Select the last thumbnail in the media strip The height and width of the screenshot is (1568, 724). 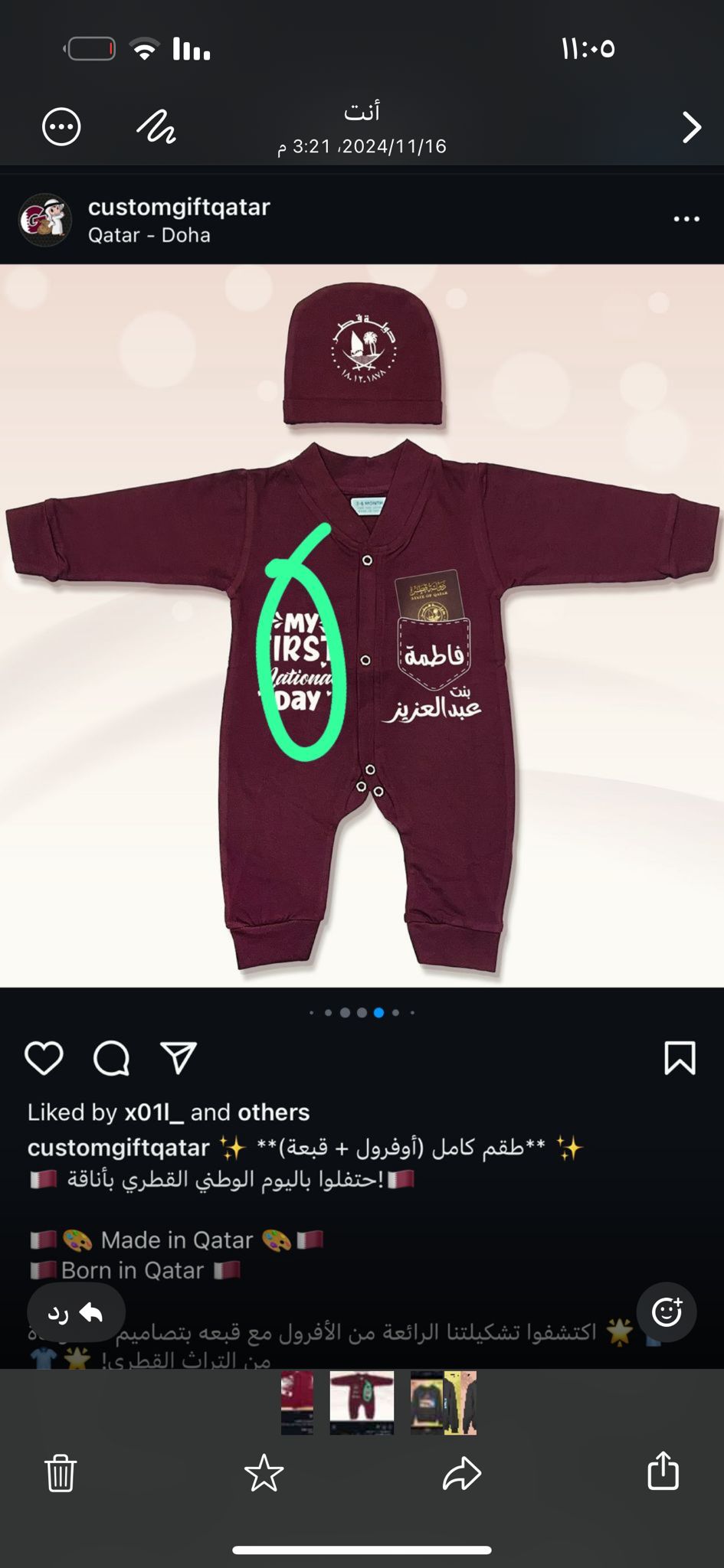(444, 1403)
